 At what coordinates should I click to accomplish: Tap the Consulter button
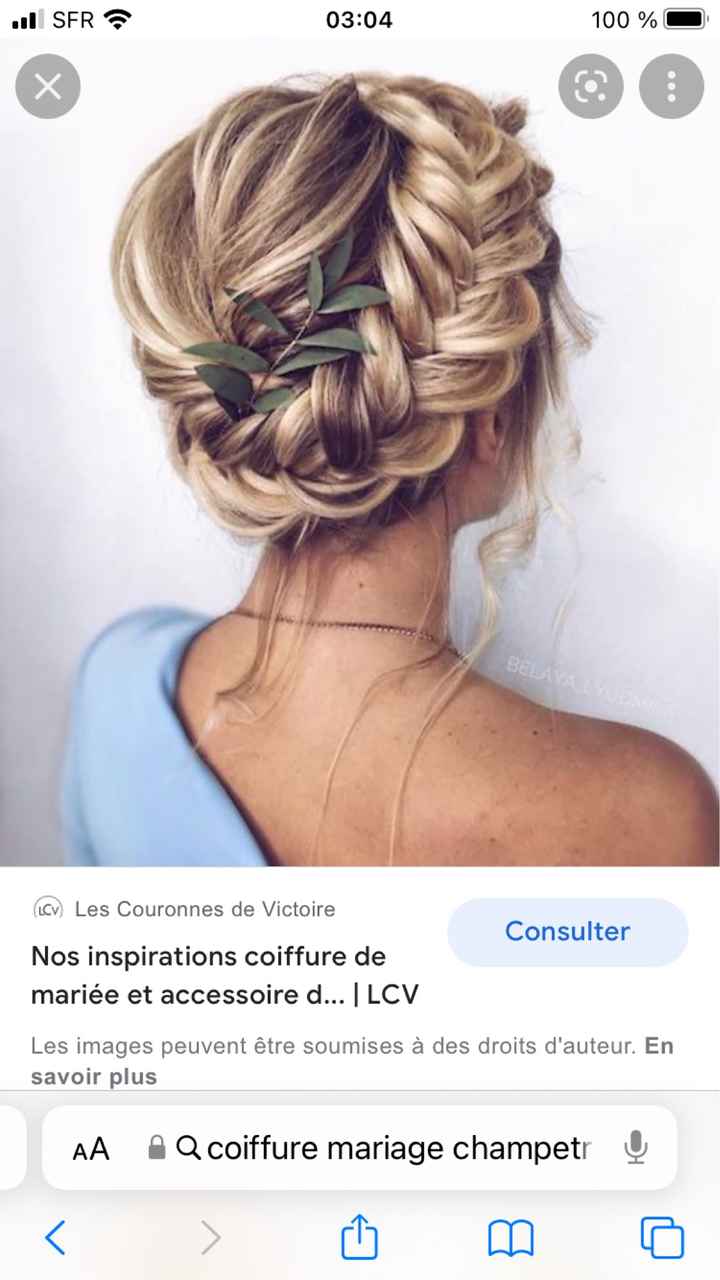click(567, 931)
